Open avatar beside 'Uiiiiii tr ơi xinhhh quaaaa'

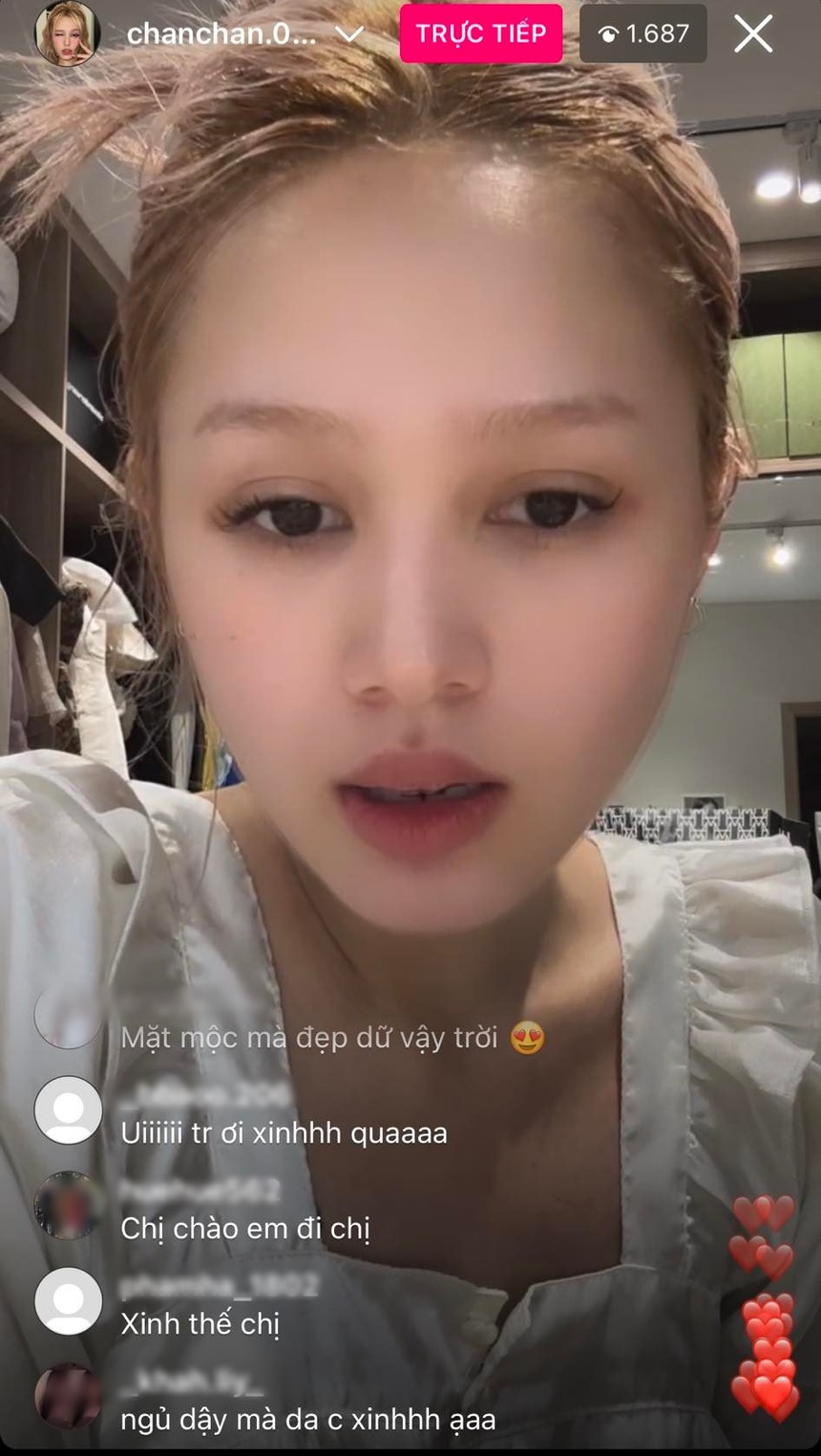[68, 1110]
